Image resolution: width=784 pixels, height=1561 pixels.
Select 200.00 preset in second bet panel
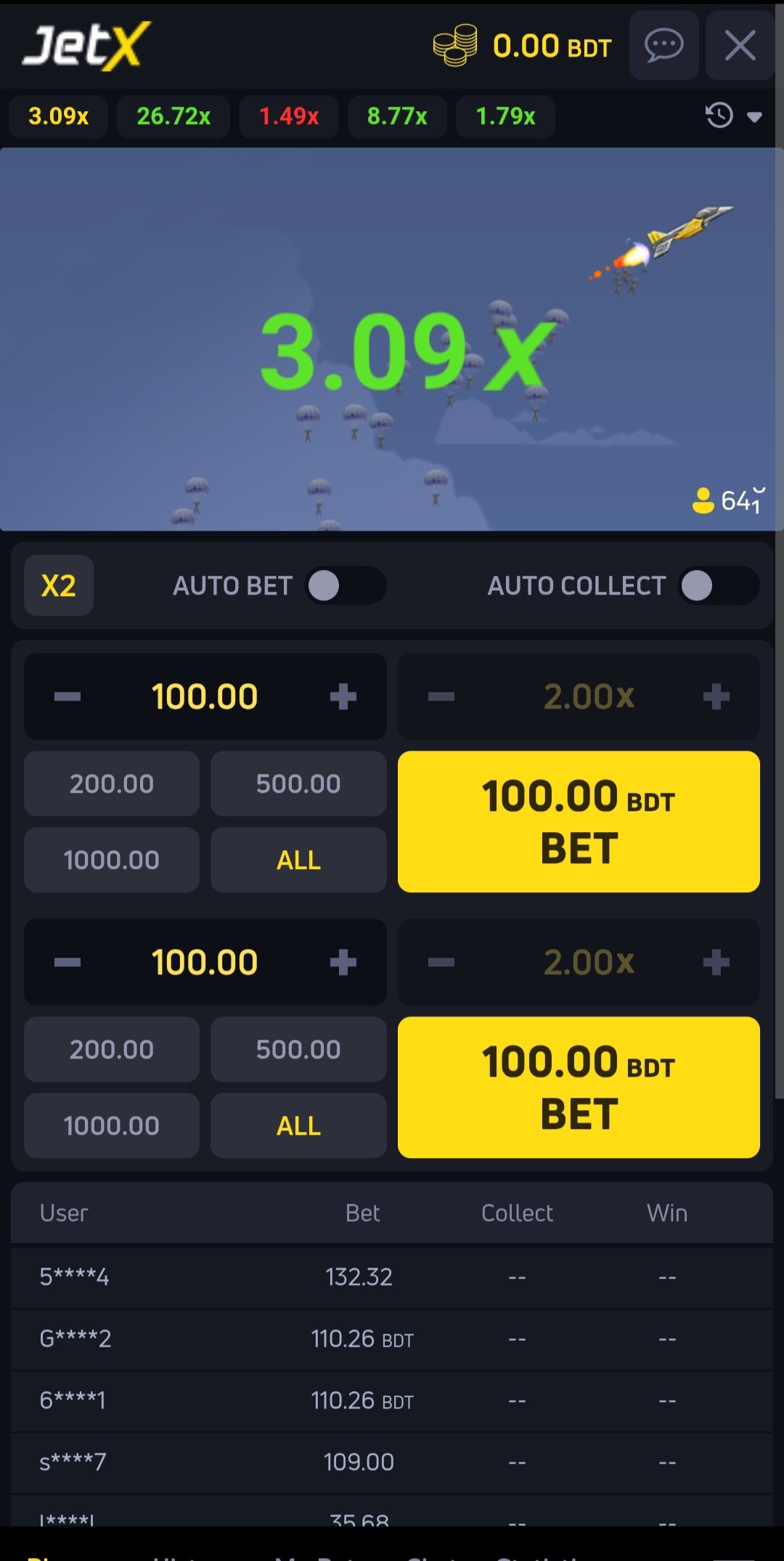112,1050
